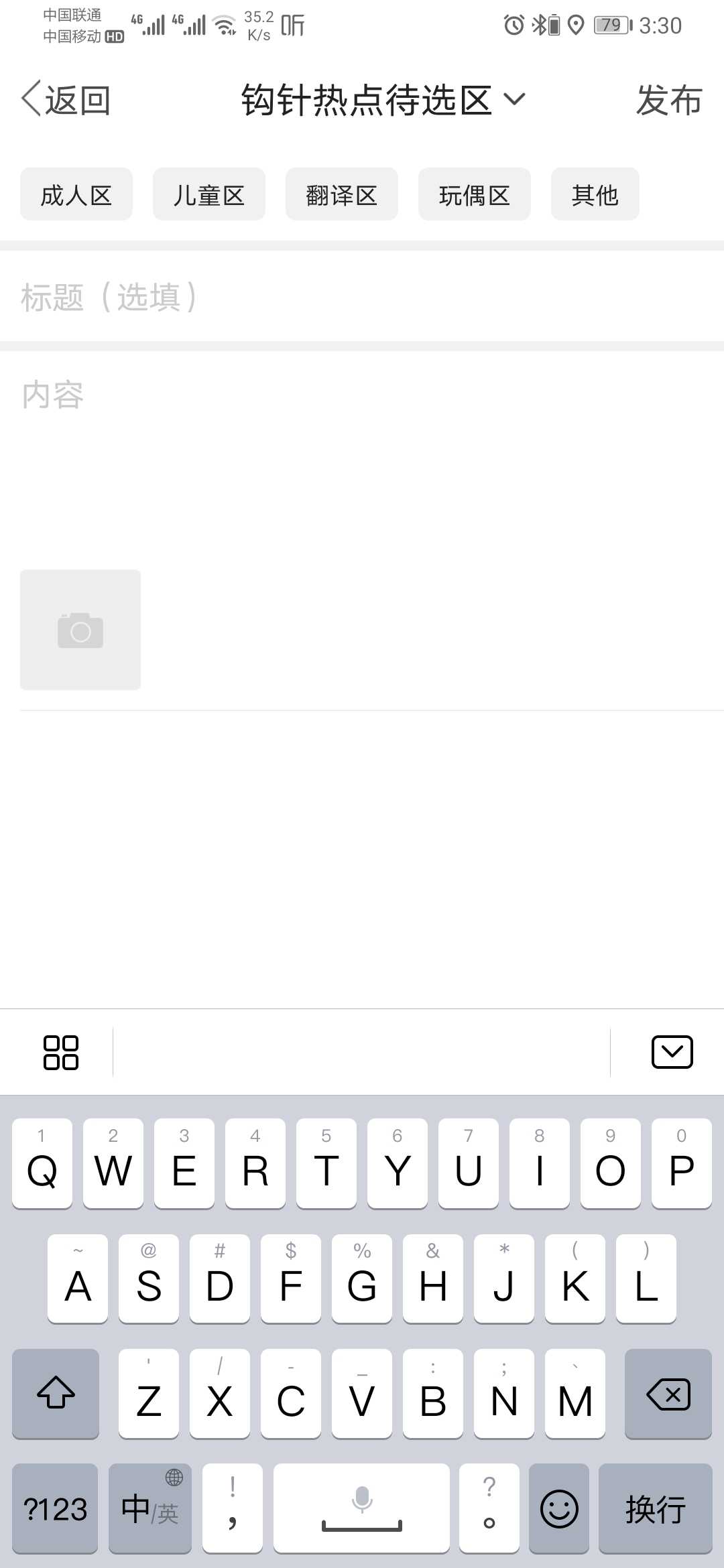Switch to the ?123 symbols keyboard

(x=55, y=1508)
